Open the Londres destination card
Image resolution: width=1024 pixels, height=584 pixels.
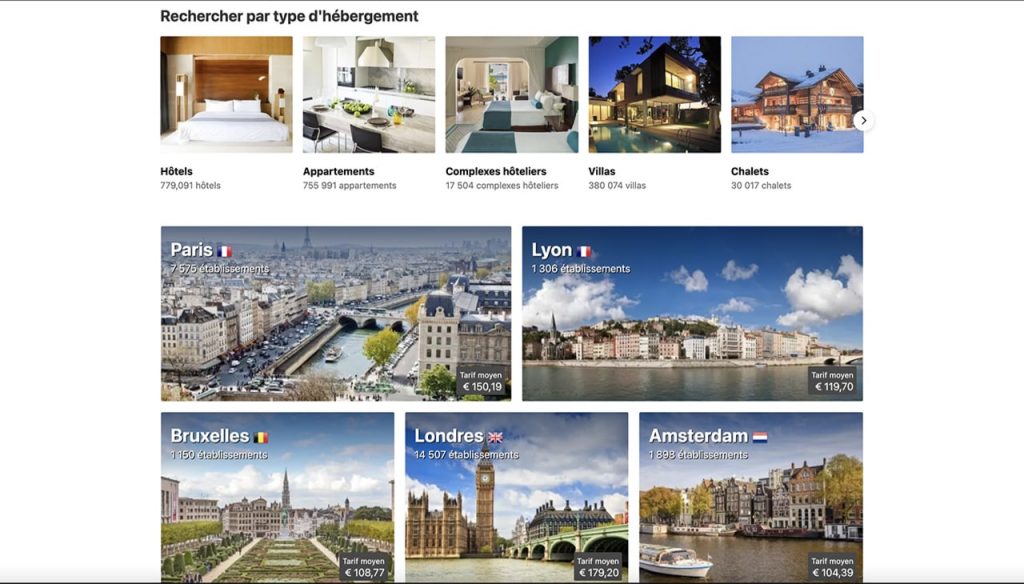516,497
